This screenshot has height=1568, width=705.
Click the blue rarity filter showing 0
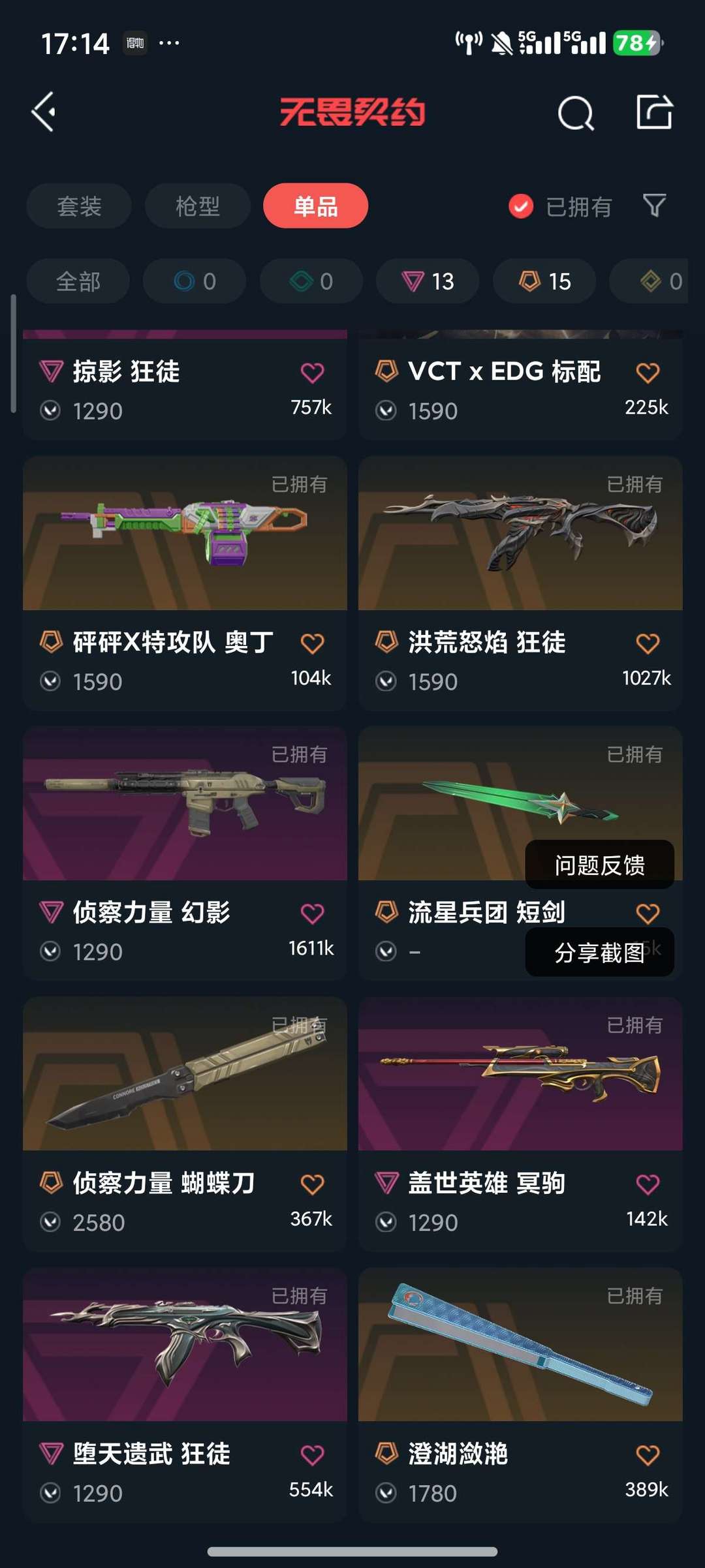pos(194,281)
